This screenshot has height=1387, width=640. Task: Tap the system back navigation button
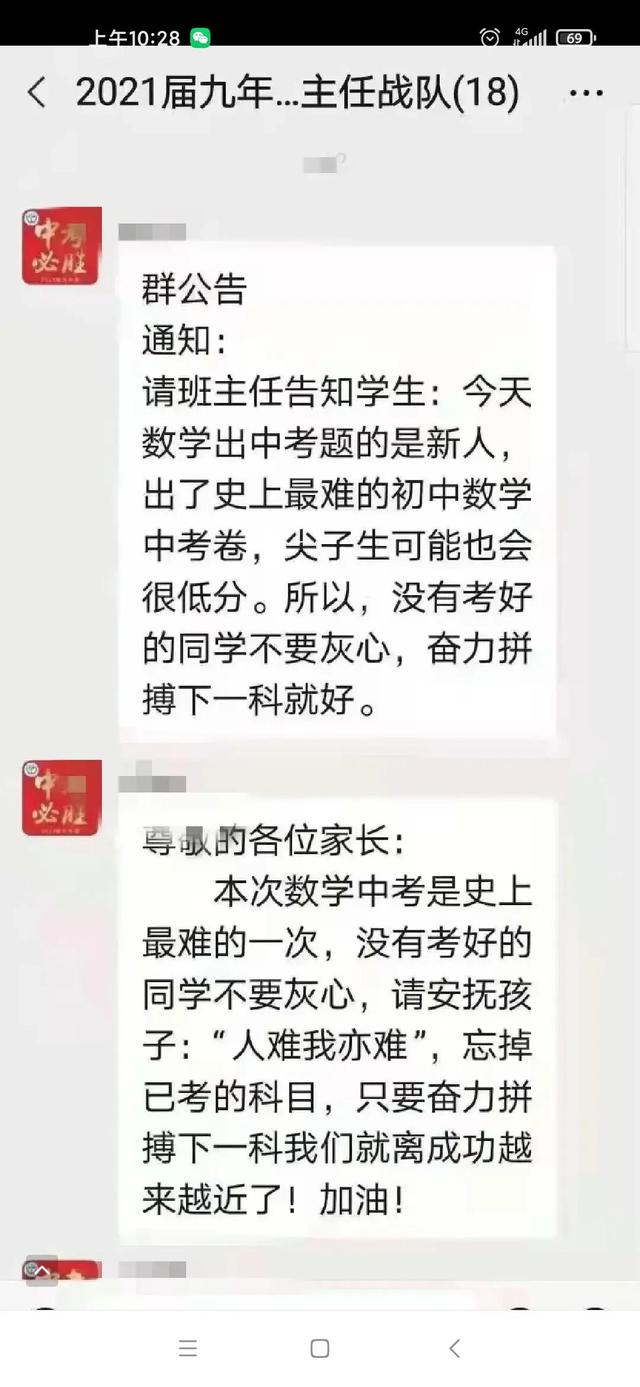pos(454,1348)
